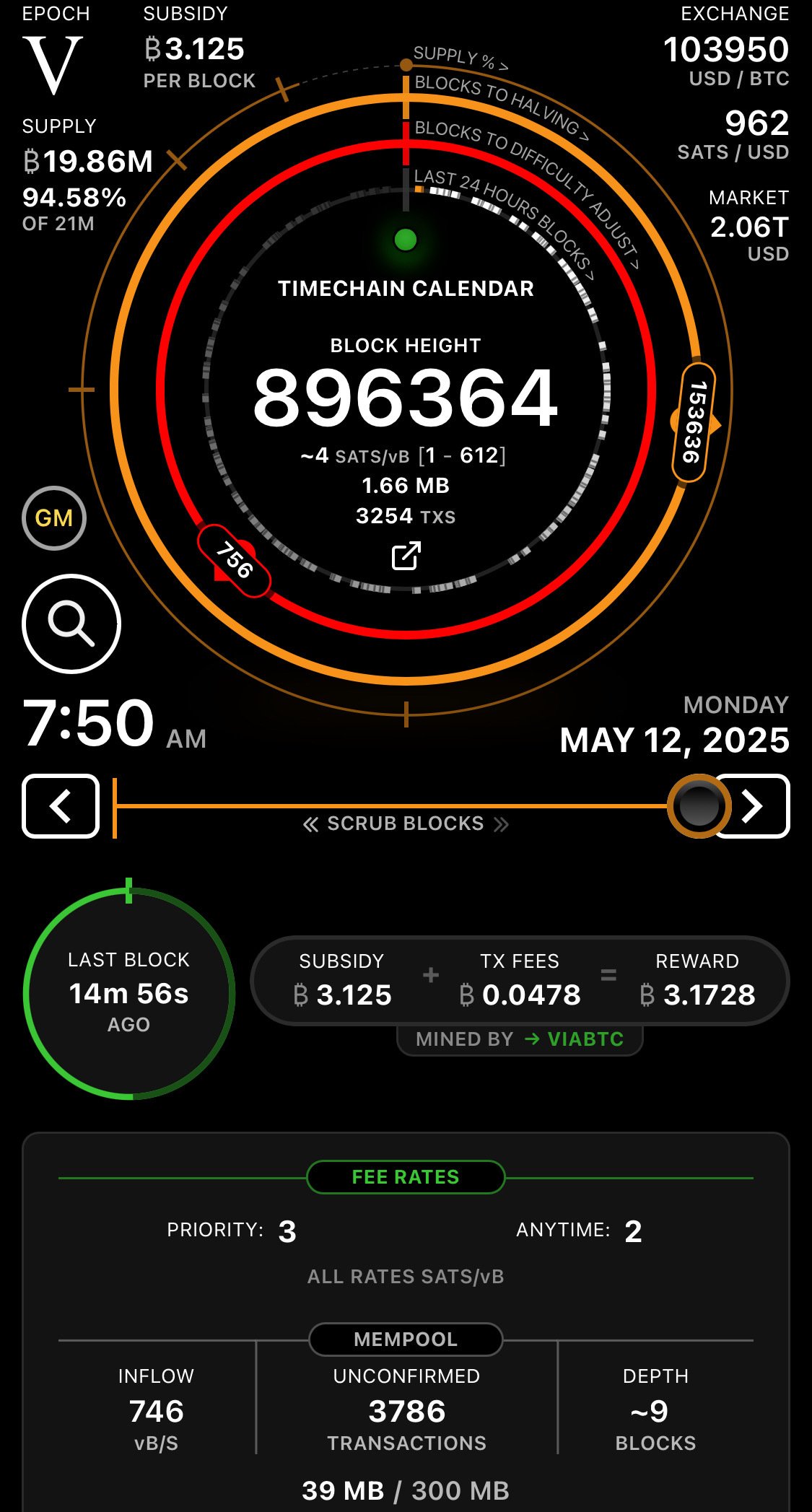Screen dimensions: 812x1512
Task: Open the block search magnifier
Action: click(71, 624)
